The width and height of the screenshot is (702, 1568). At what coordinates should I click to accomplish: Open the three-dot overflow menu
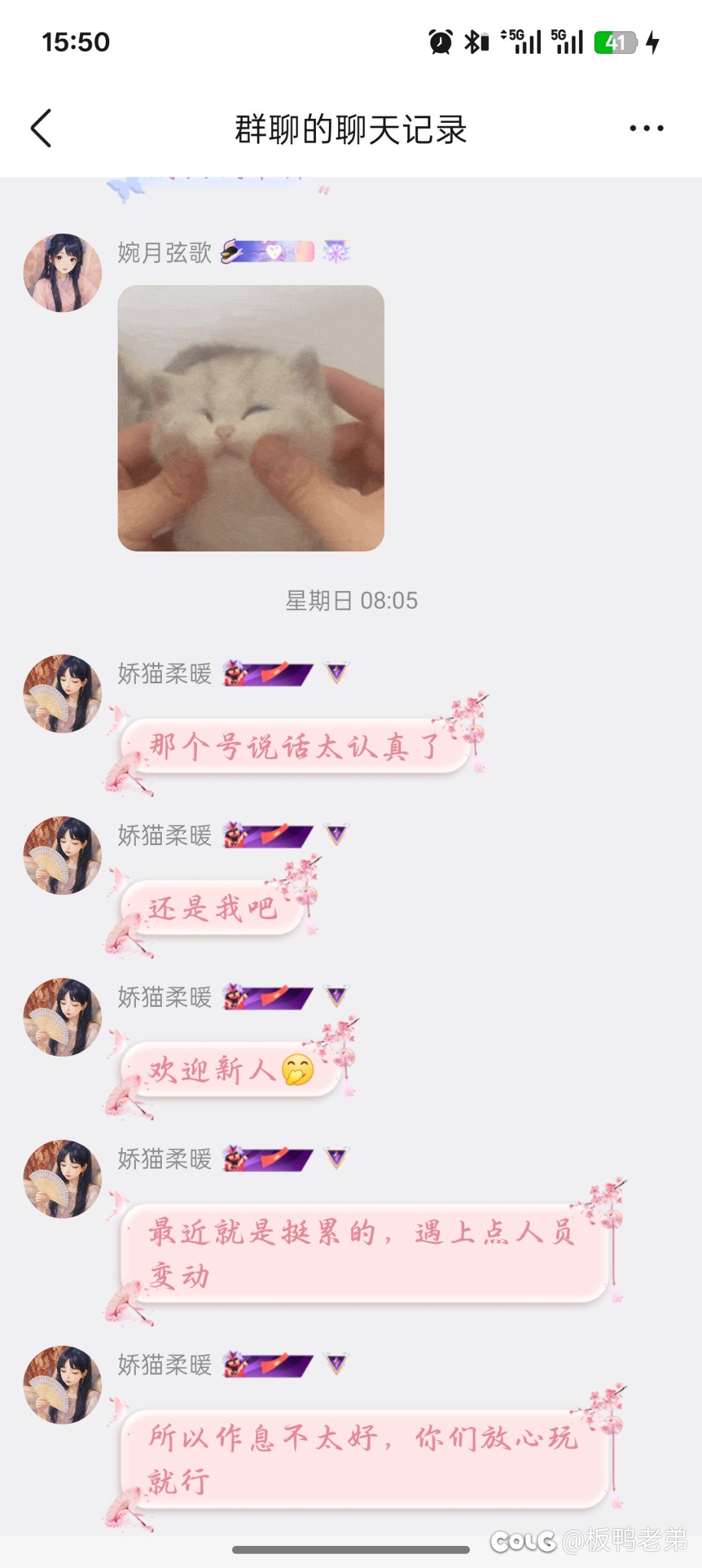tap(646, 128)
